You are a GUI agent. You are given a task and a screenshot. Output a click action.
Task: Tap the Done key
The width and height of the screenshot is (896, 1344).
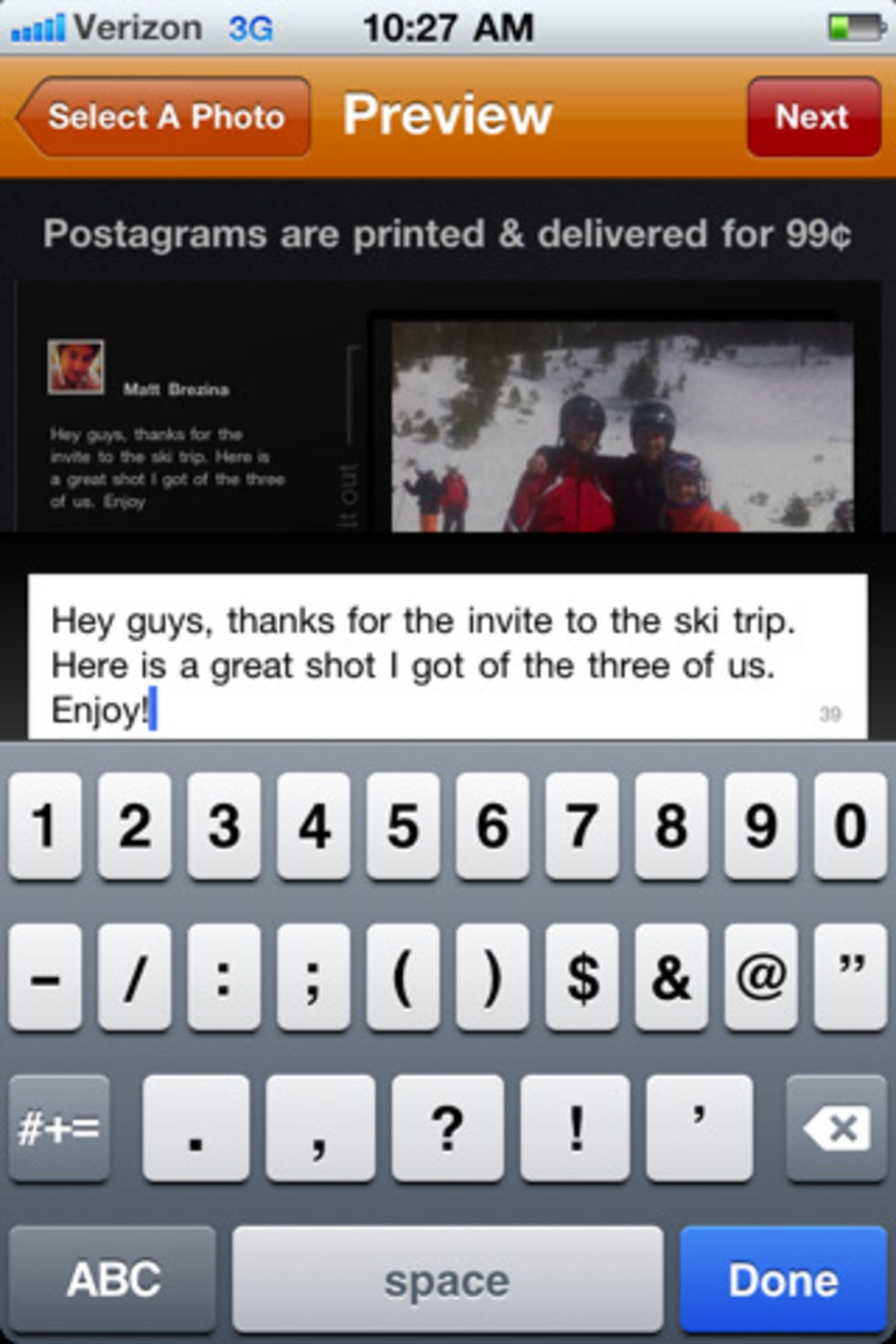coord(783,1278)
